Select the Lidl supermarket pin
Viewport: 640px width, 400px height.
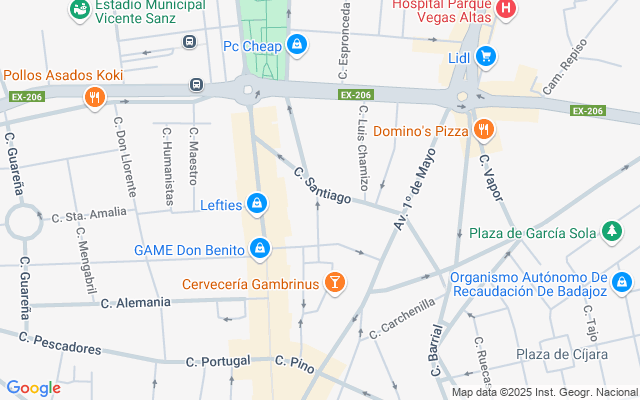point(486,57)
